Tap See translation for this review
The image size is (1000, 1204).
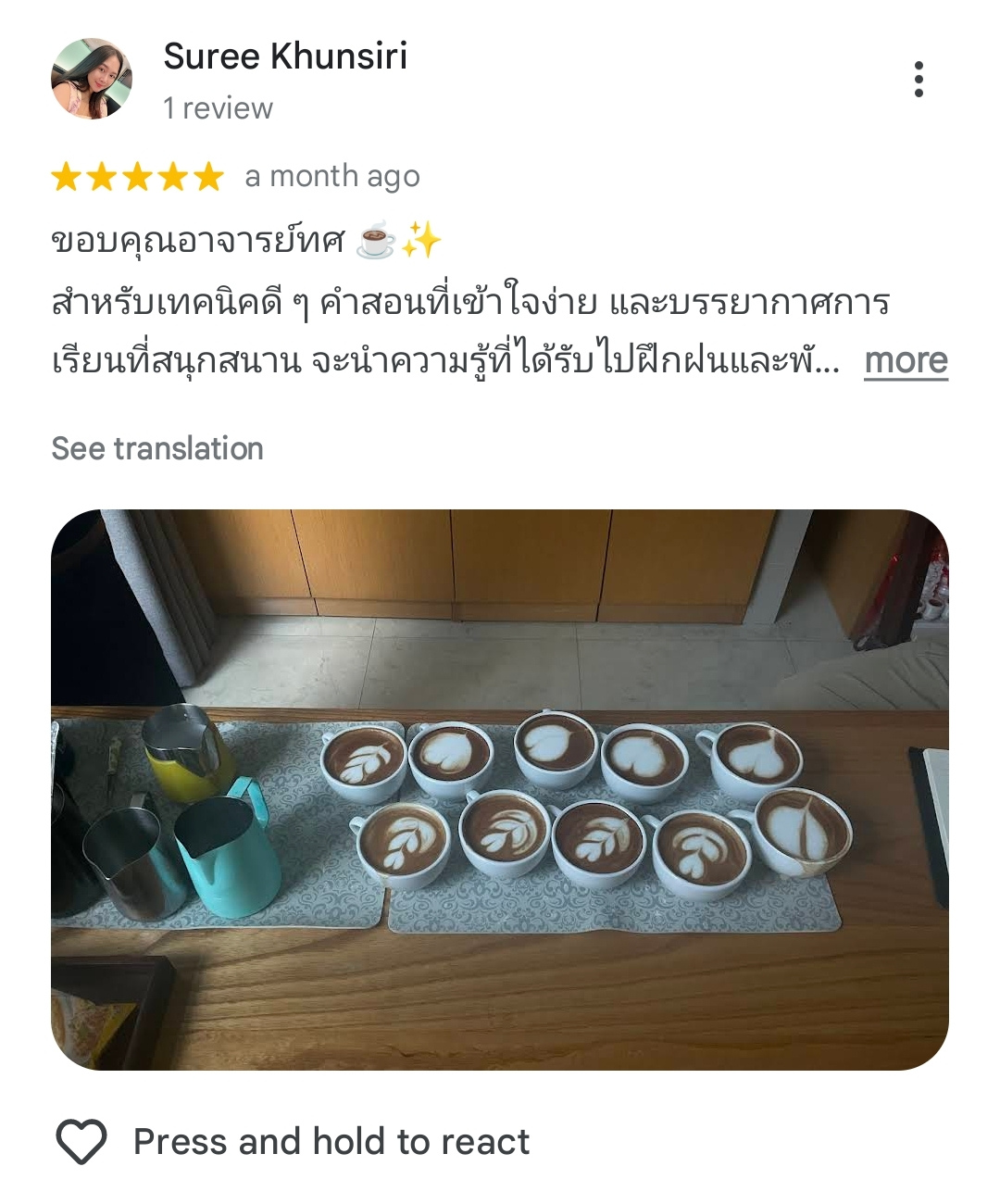click(157, 448)
